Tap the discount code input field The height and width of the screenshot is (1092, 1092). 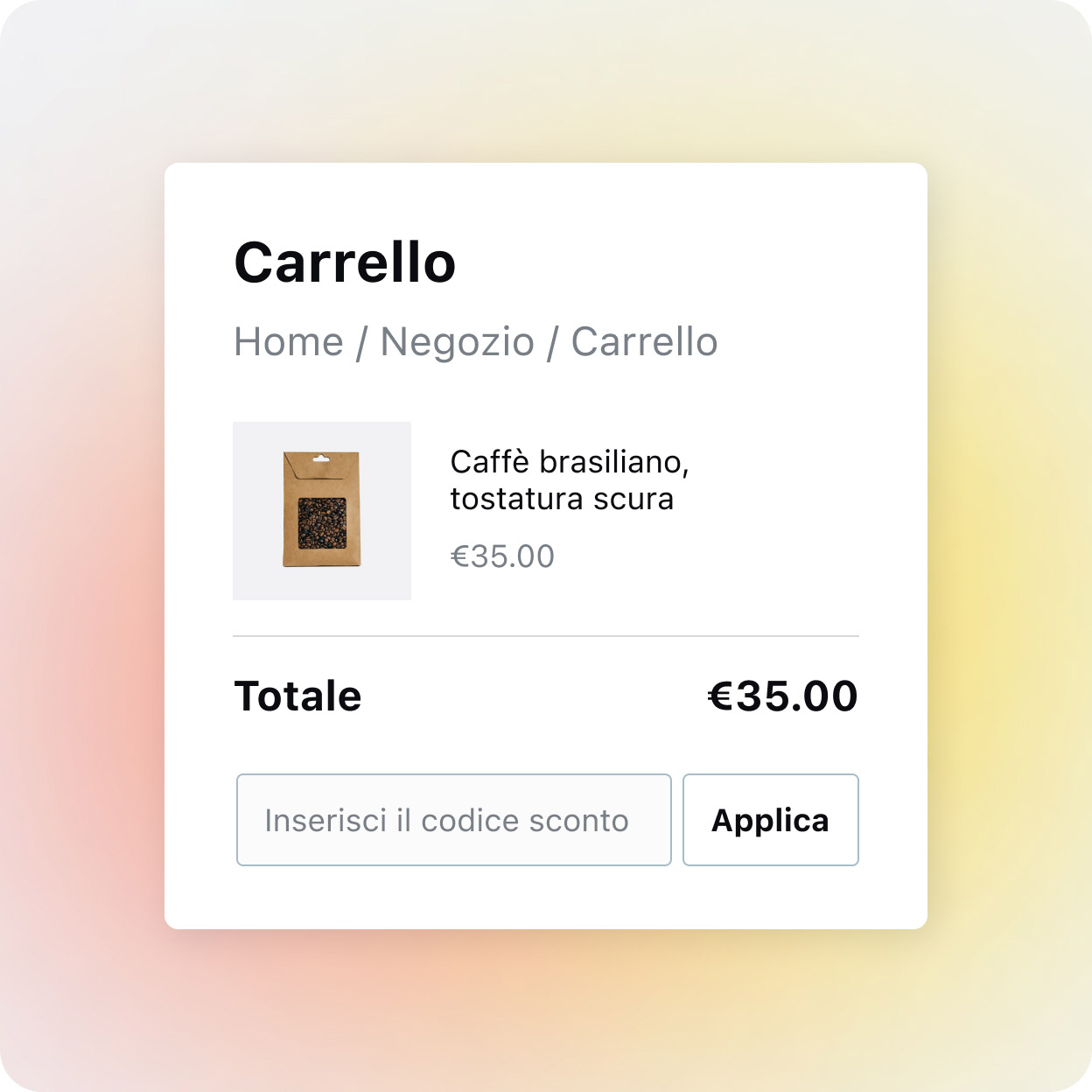(453, 820)
